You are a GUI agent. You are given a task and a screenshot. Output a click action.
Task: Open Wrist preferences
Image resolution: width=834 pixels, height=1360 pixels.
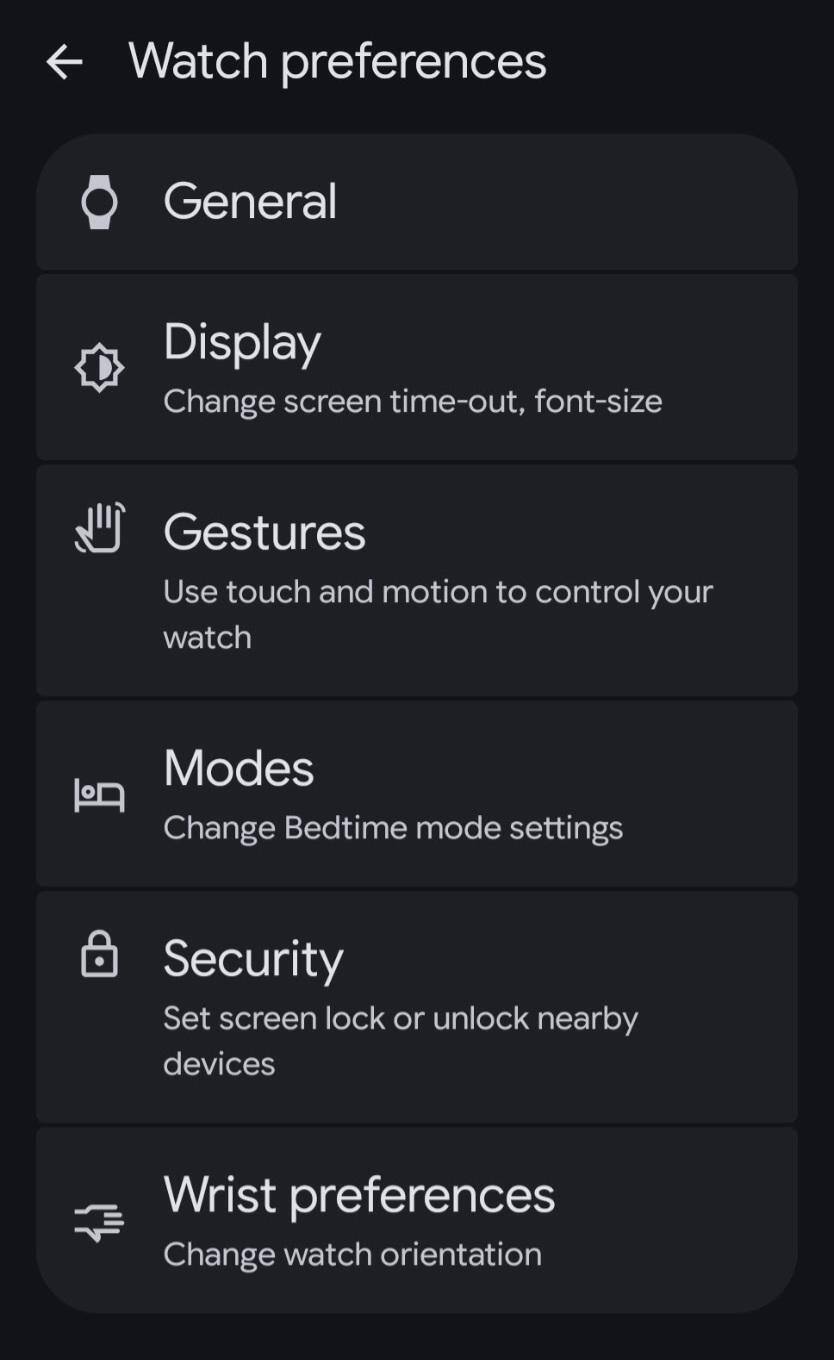click(416, 1220)
